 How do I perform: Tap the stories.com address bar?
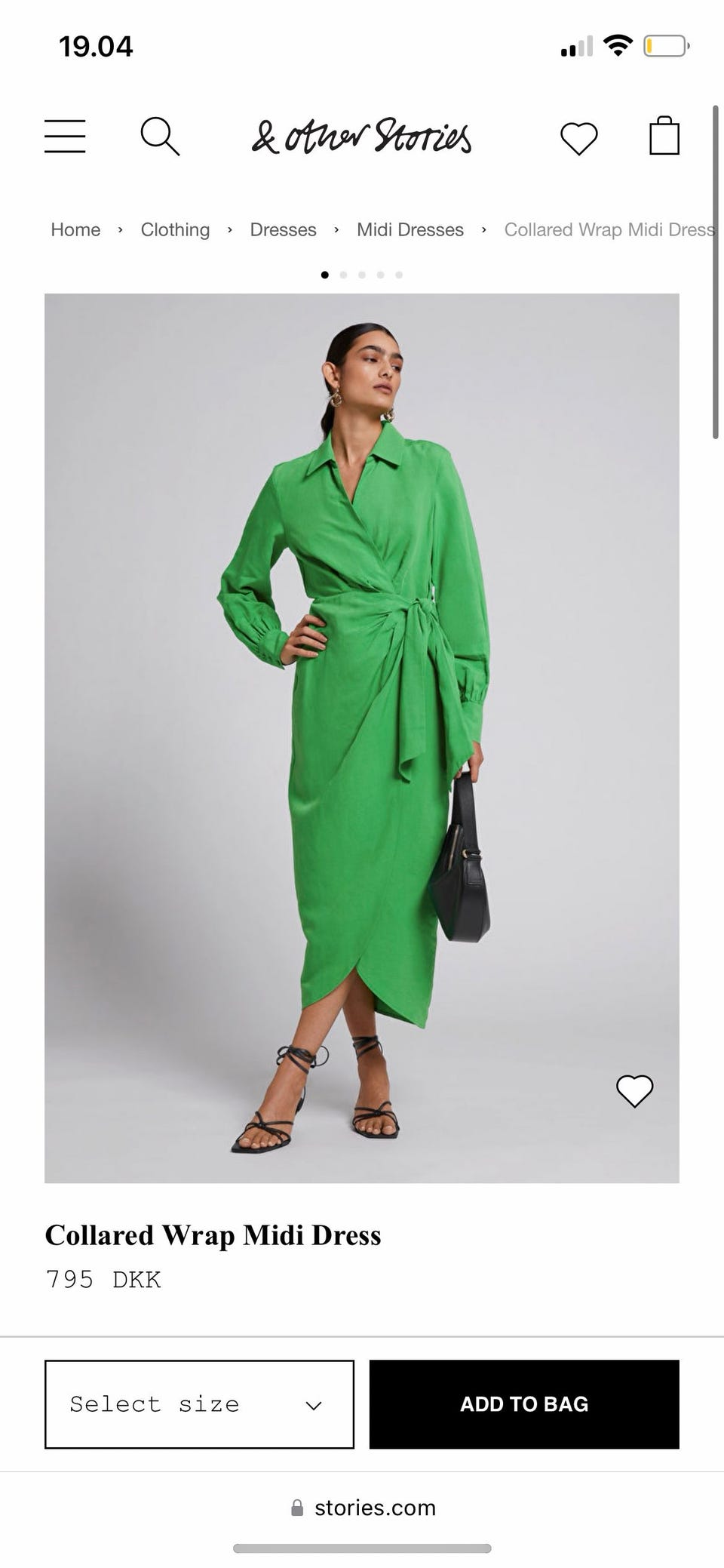point(363,1508)
